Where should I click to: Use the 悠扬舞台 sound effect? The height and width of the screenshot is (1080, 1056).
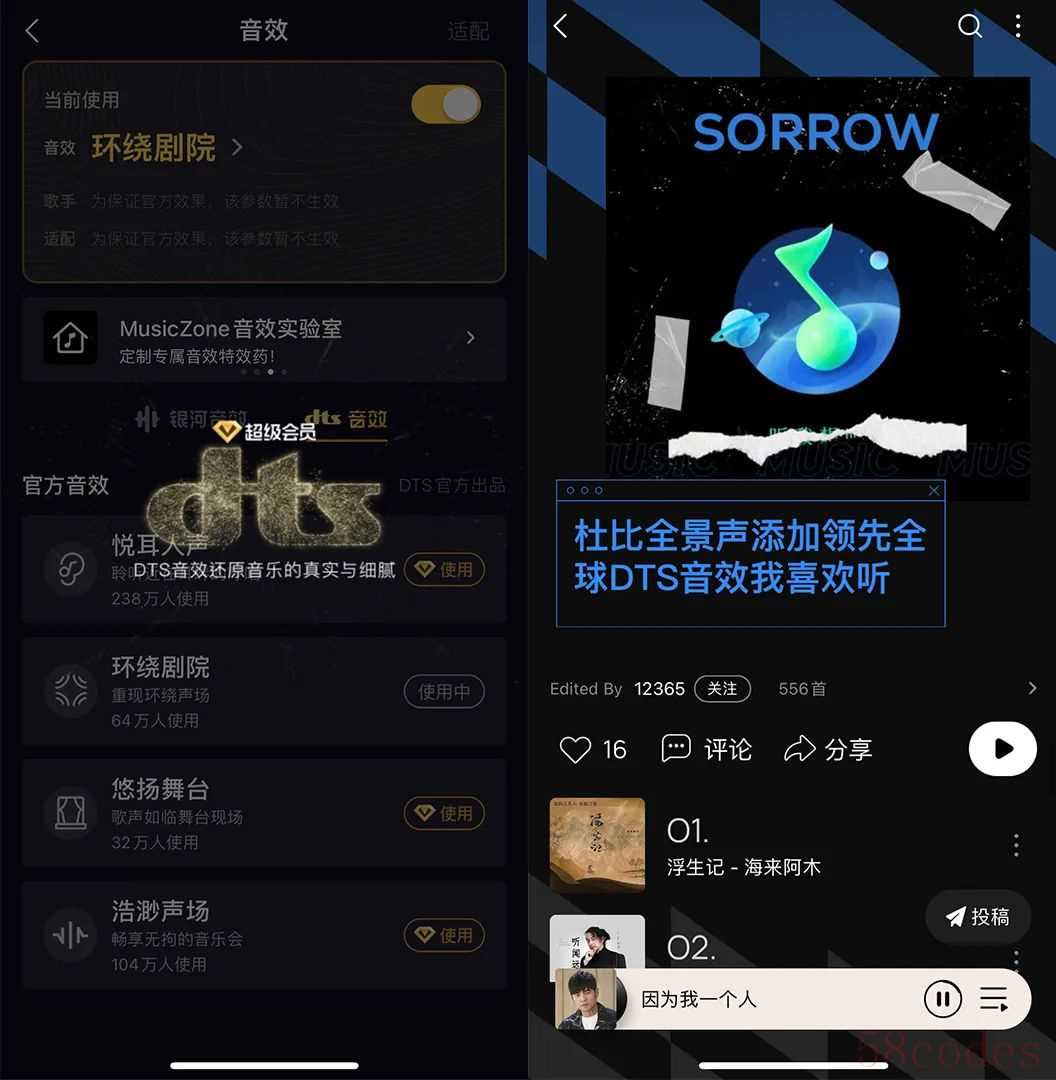pyautogui.click(x=444, y=813)
